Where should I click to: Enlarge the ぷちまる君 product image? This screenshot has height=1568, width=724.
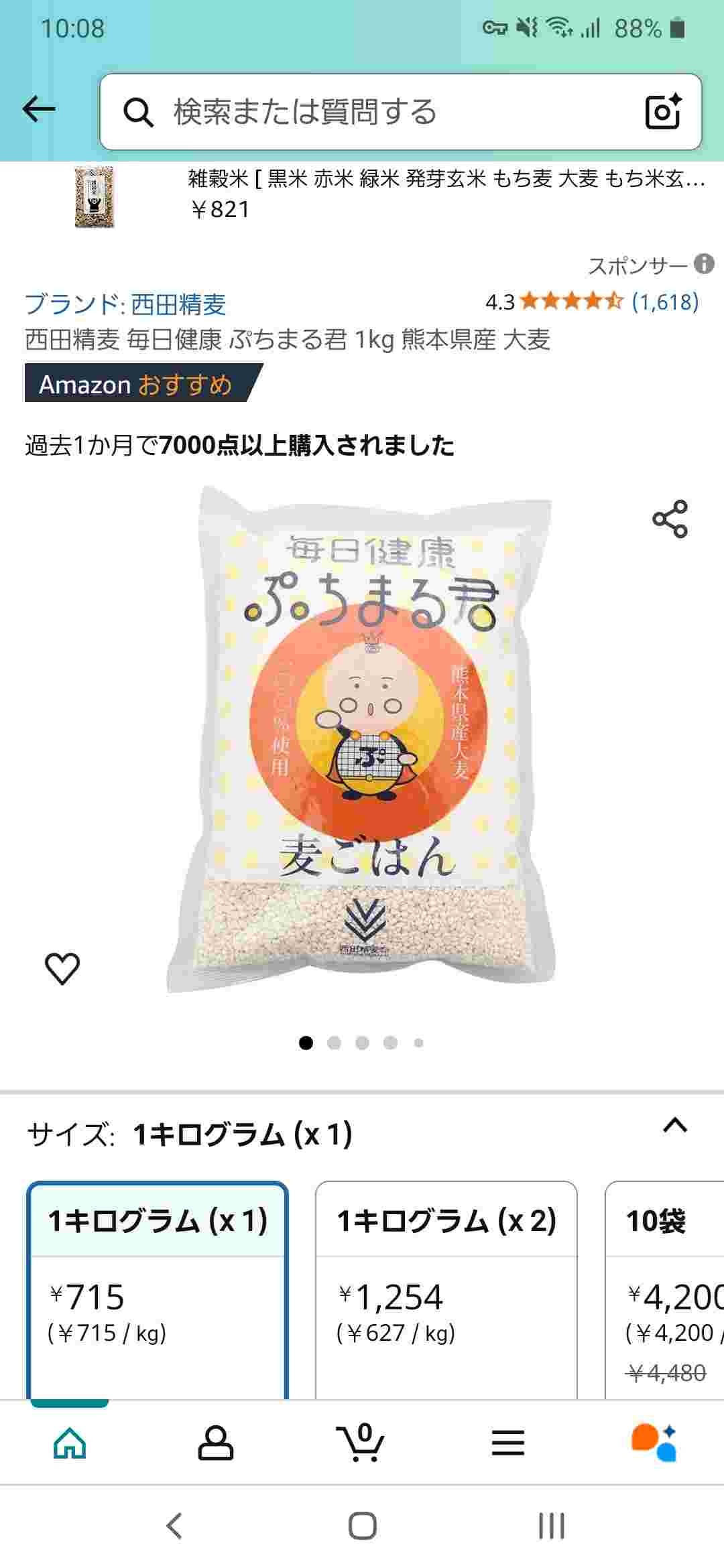(x=362, y=737)
